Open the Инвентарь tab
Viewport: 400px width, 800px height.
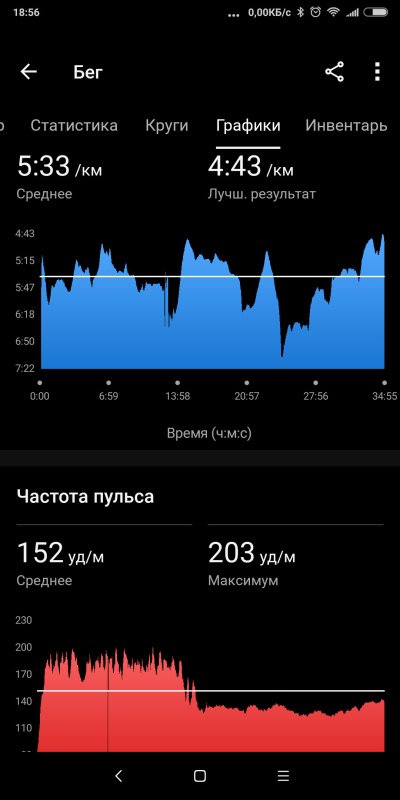point(346,126)
